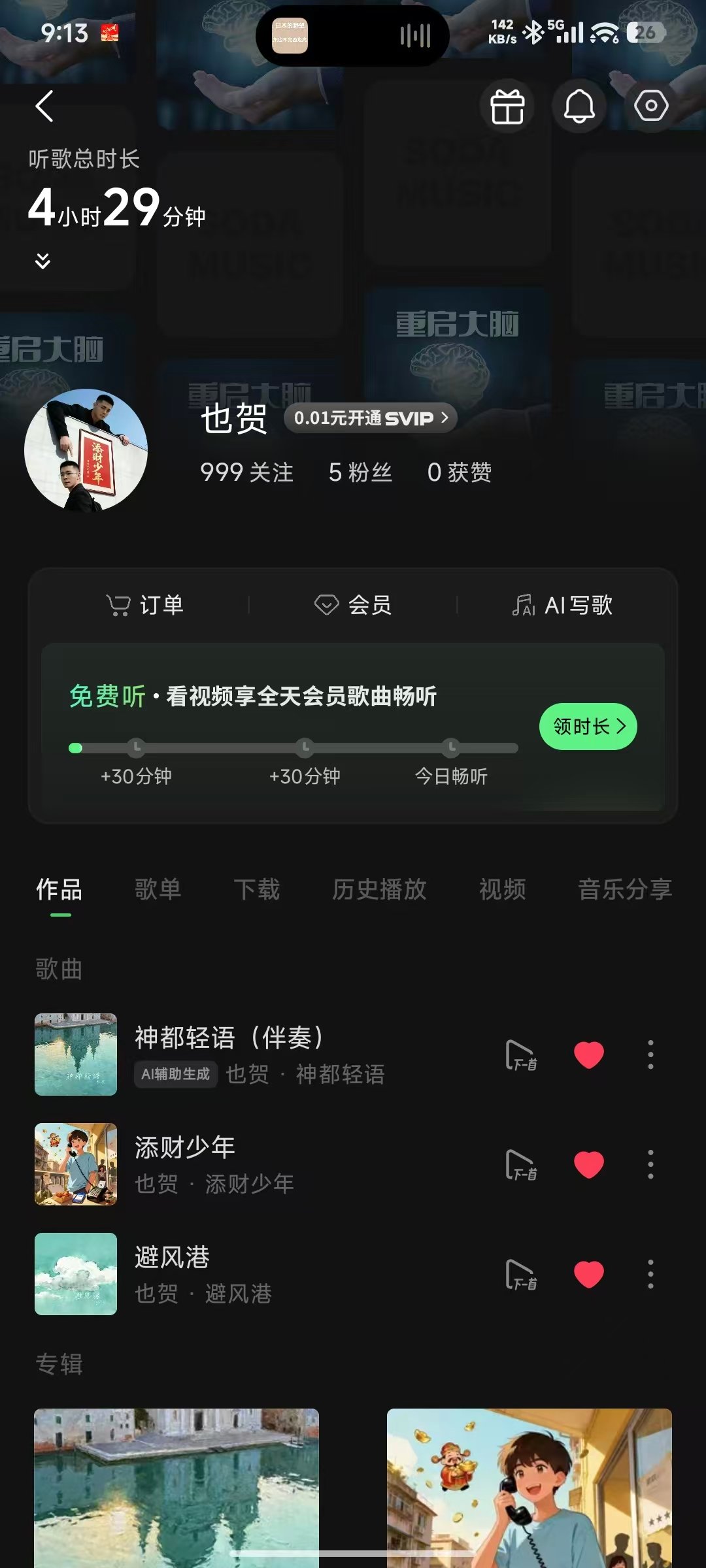Switch to the 视频 tab
This screenshot has width=706, height=1568.
coord(502,890)
